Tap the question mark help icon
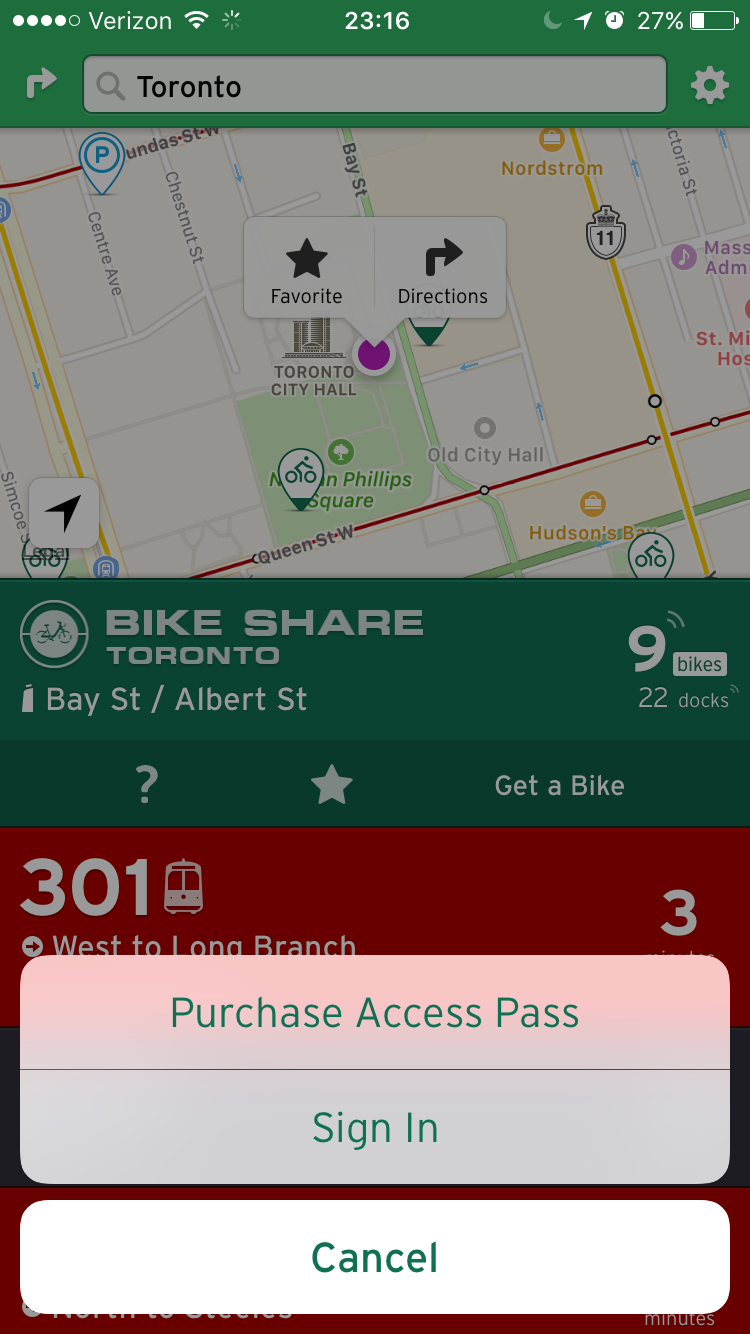Viewport: 750px width, 1334px height. tap(145, 785)
